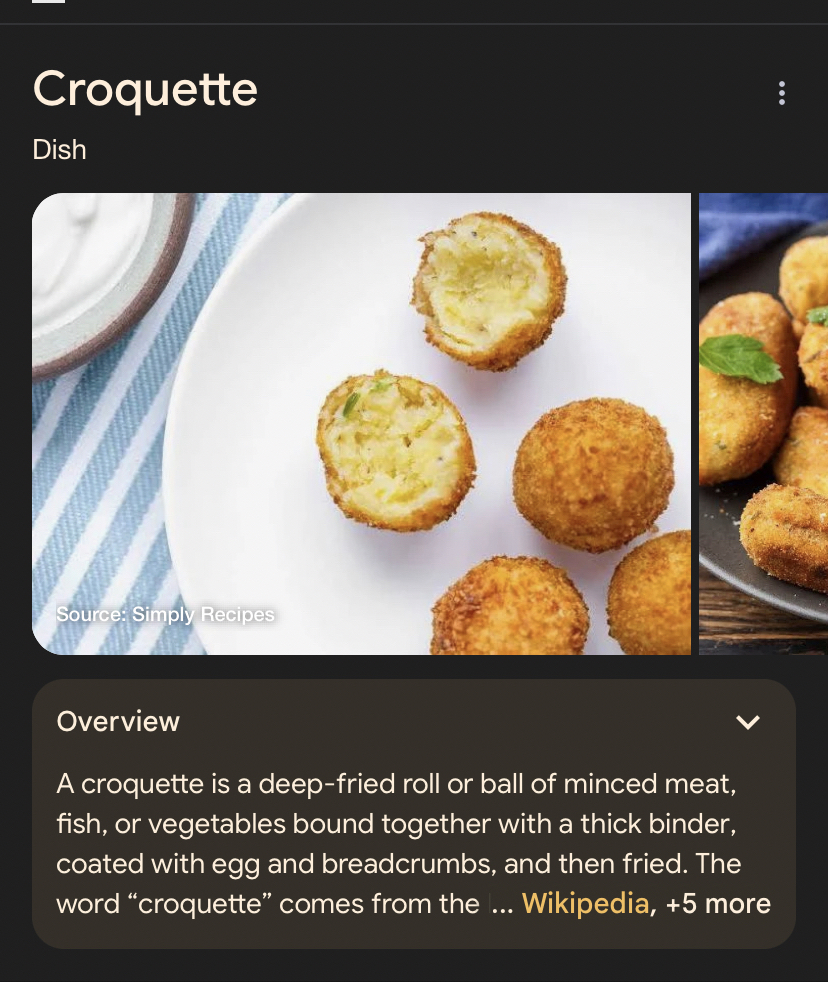Image resolution: width=828 pixels, height=982 pixels.
Task: Collapse the Overview section chevron
Action: point(748,722)
